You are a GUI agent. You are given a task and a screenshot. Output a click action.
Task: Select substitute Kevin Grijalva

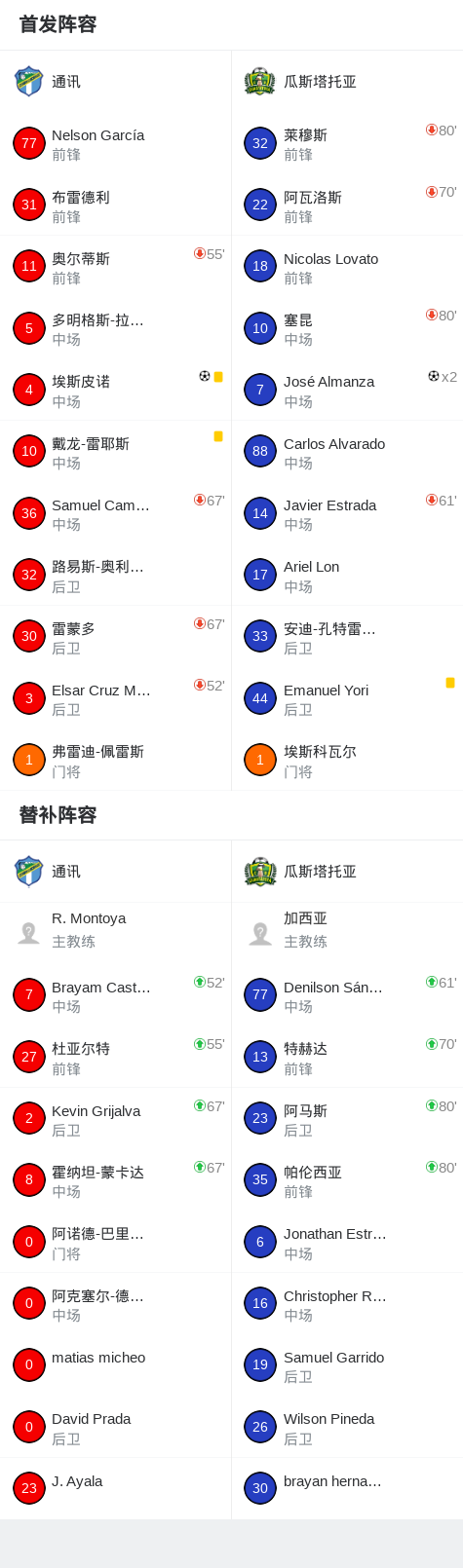pyautogui.click(x=115, y=1119)
